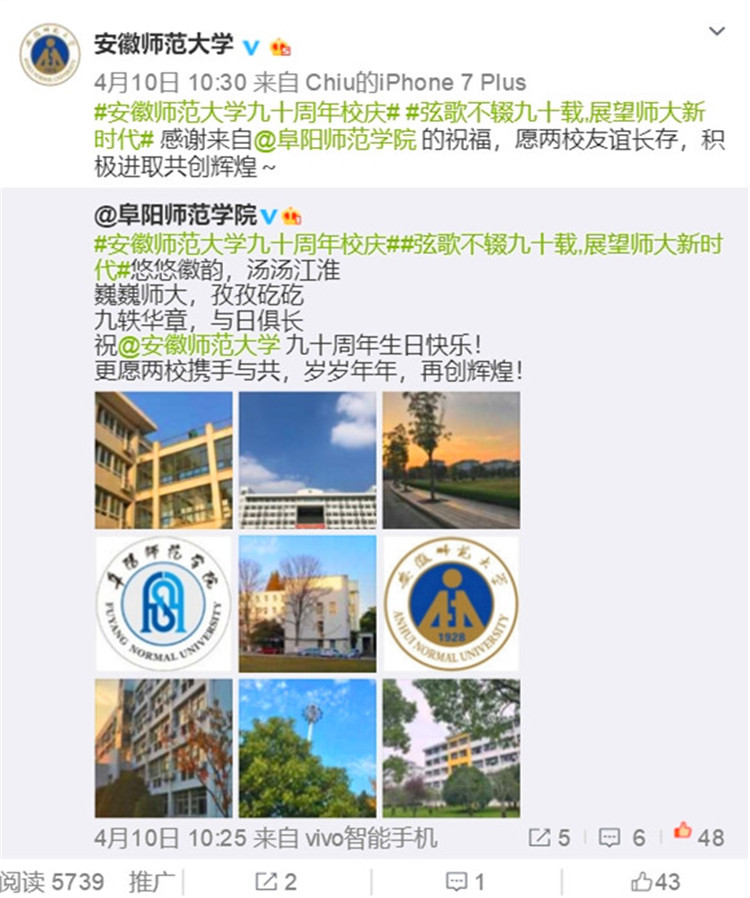View the yellow building photo

point(164,460)
